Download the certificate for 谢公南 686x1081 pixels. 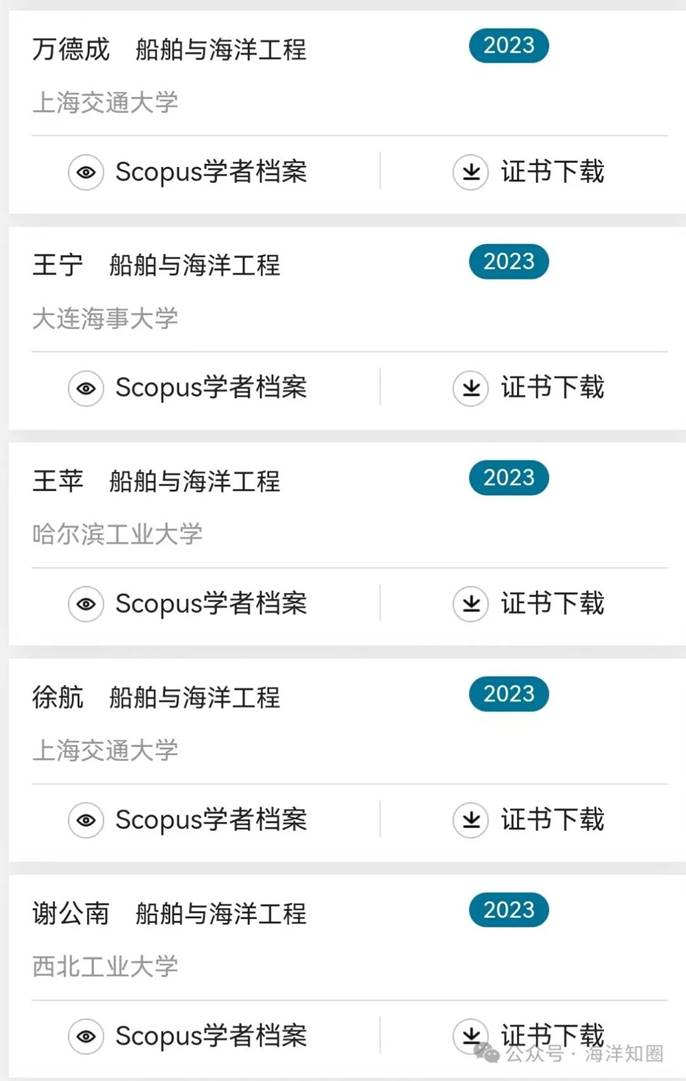coord(529,1034)
